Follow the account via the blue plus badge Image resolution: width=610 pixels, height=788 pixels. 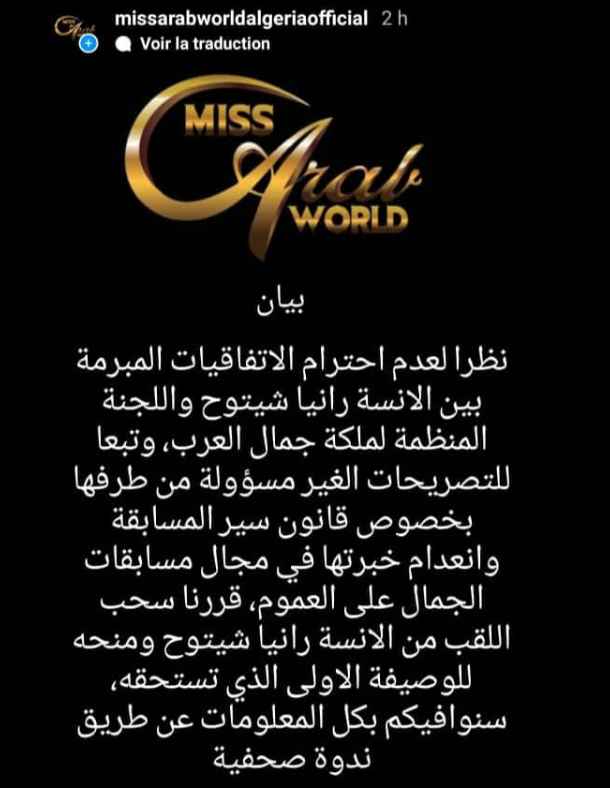(x=89, y=46)
